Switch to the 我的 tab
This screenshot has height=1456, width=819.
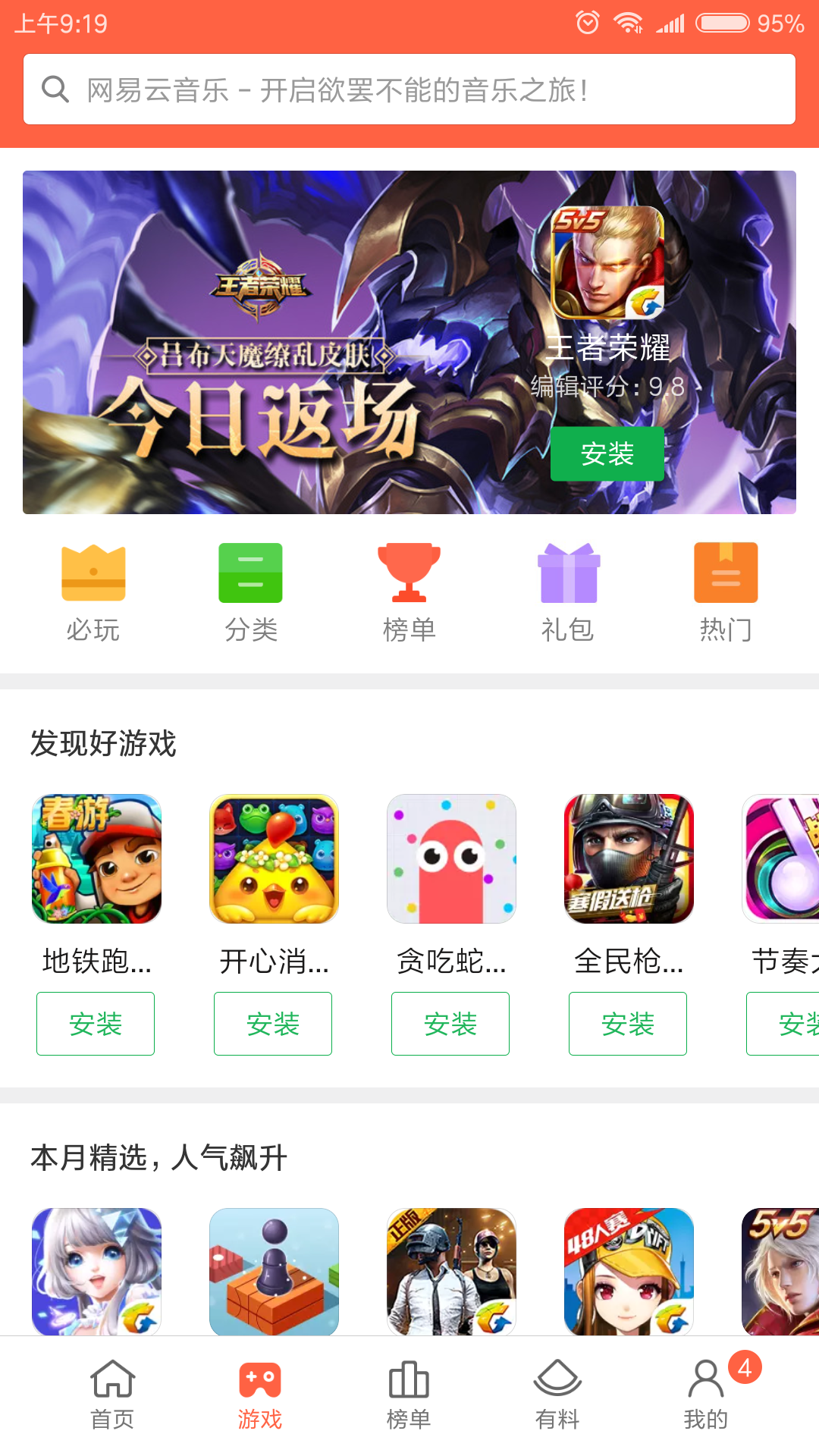[706, 1395]
